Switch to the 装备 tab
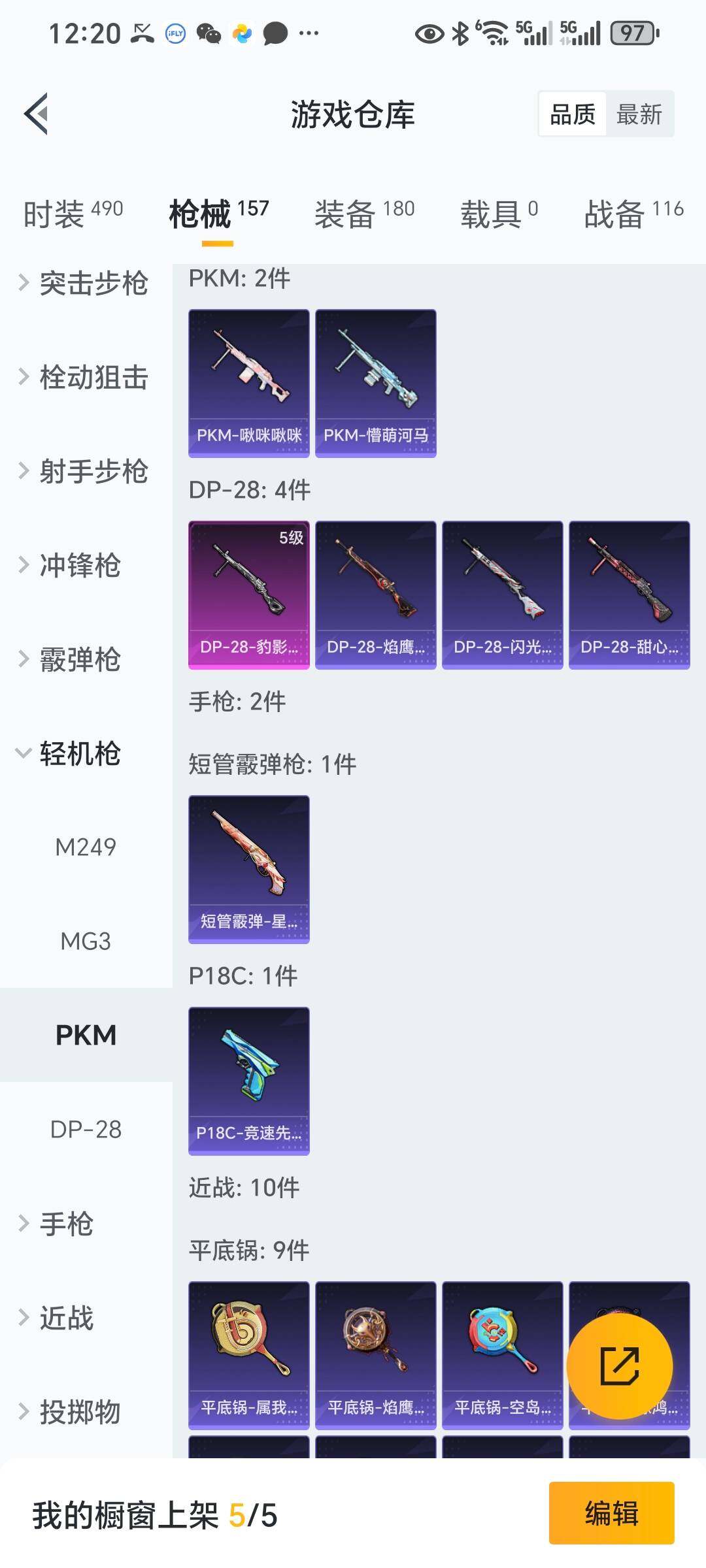The image size is (706, 1568). click(364, 213)
